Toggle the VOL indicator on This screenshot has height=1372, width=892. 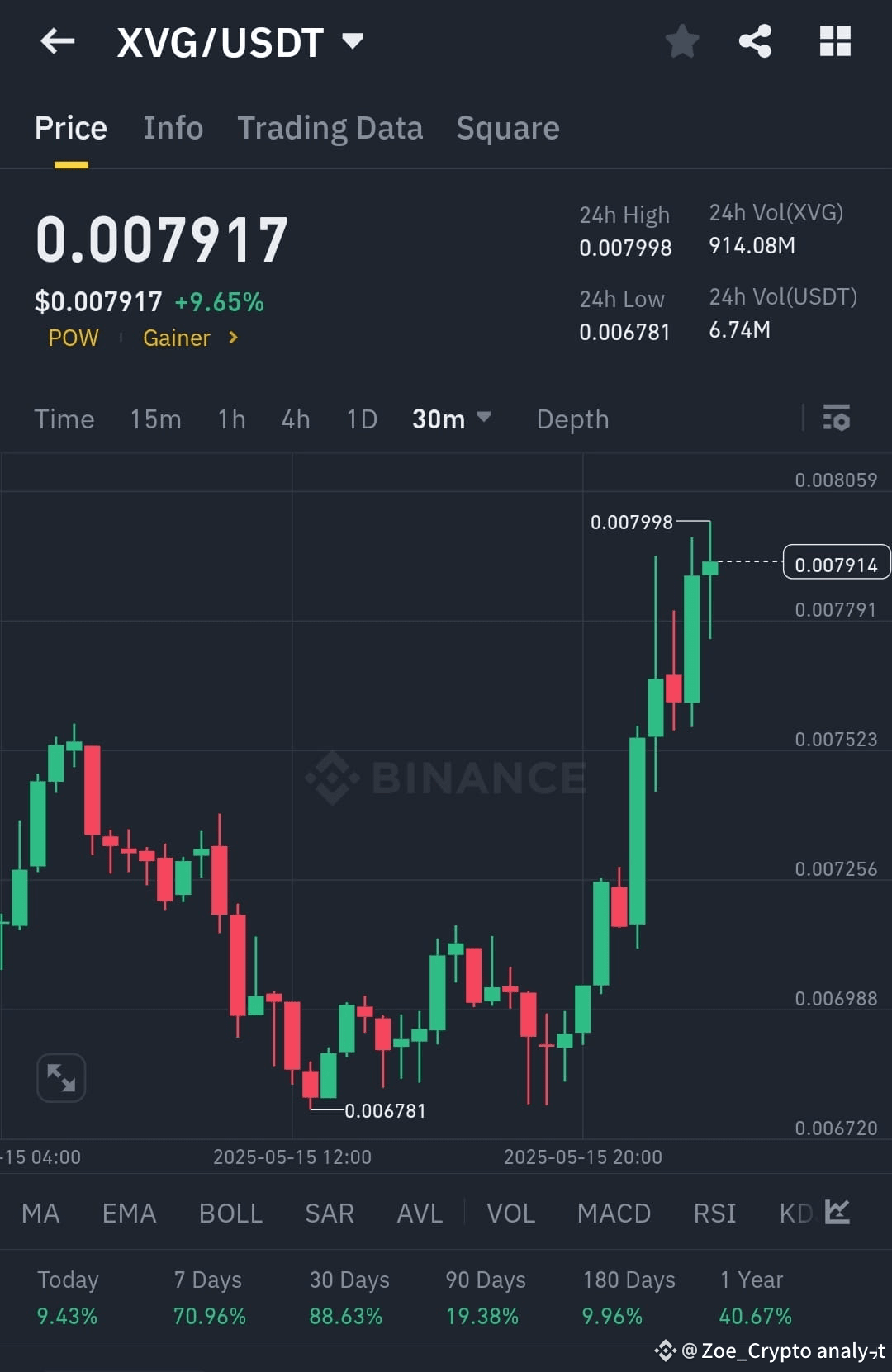pos(510,1214)
